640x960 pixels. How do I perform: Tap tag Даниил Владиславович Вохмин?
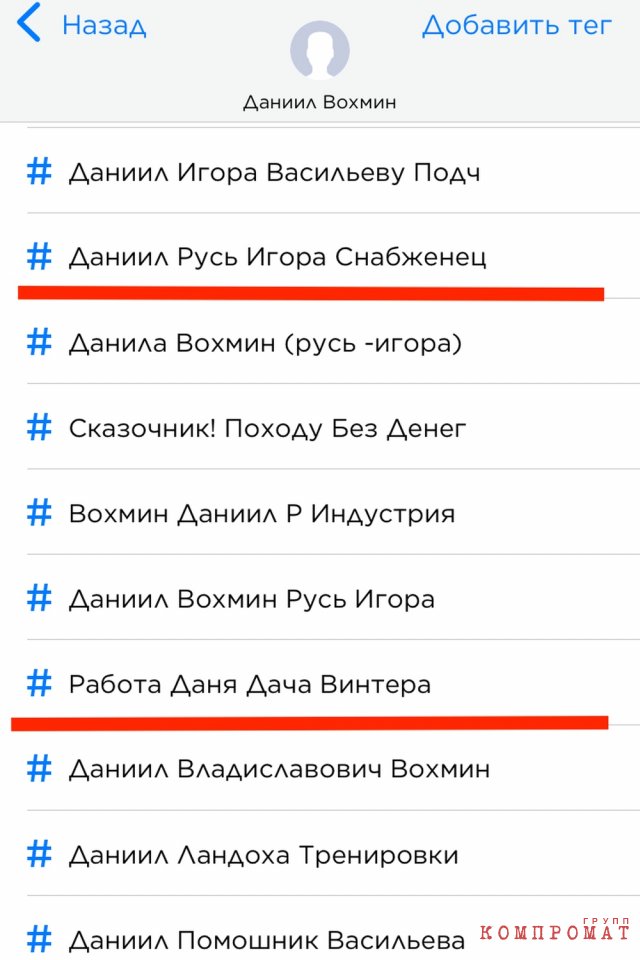[x=279, y=769]
